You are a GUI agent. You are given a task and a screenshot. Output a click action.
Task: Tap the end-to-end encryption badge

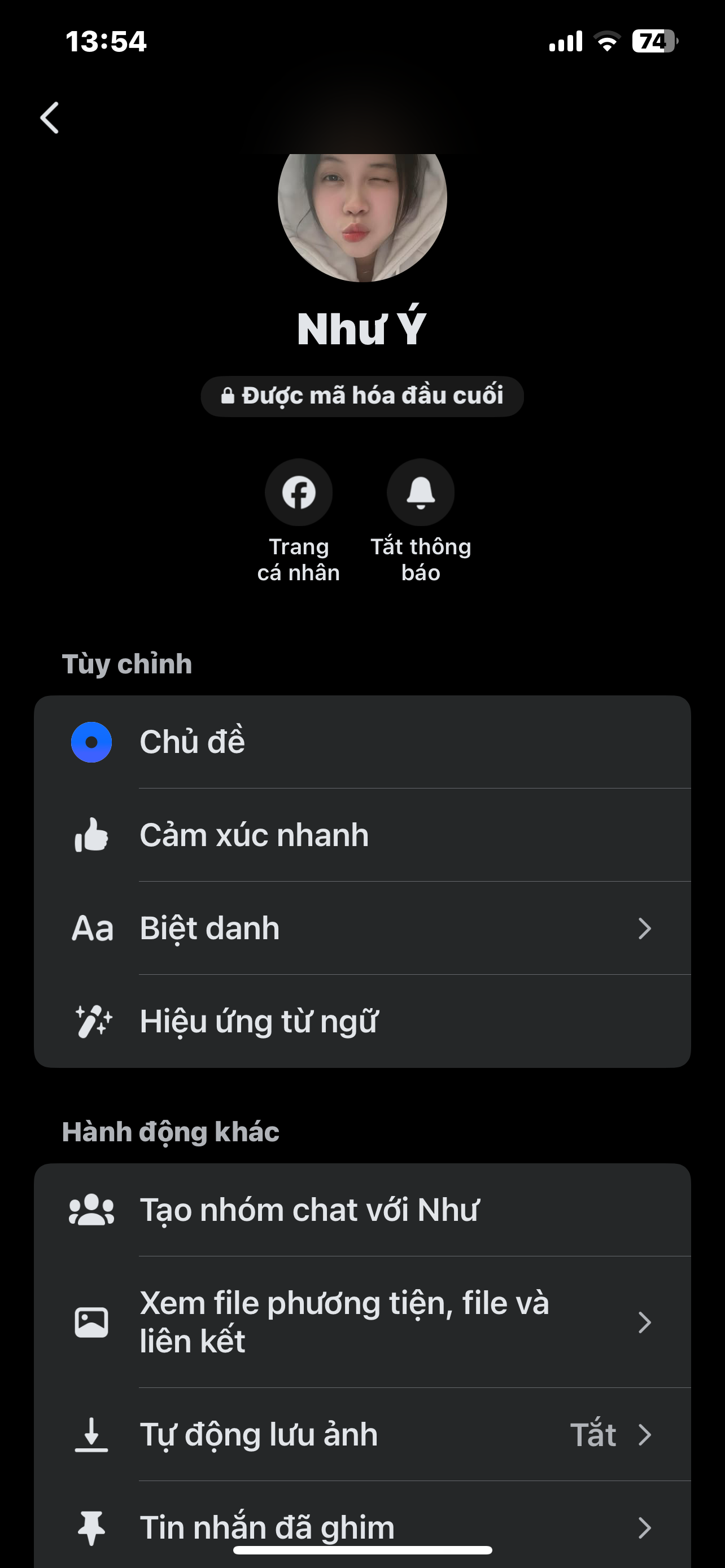coord(362,396)
